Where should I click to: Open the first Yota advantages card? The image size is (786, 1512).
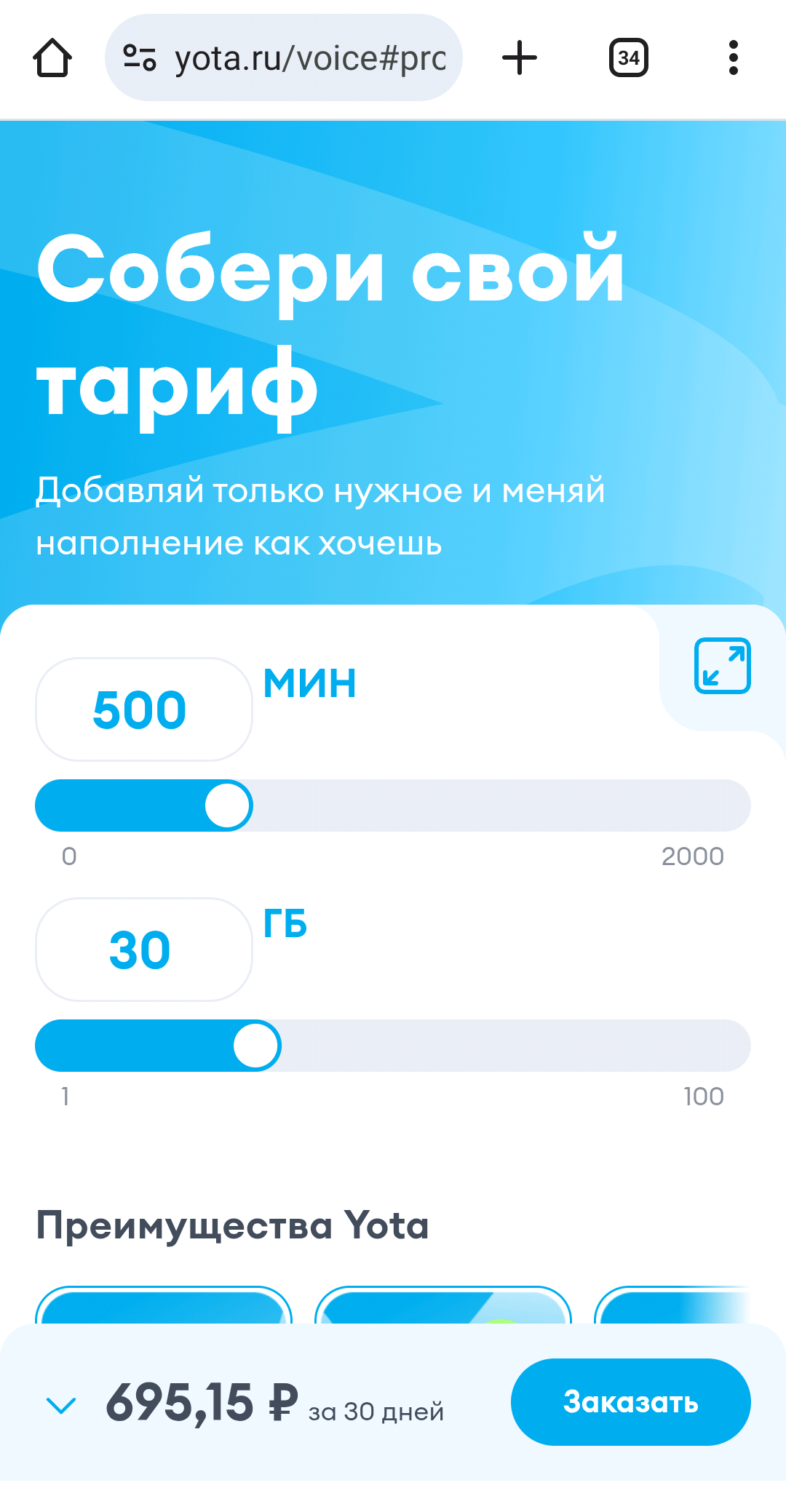[x=164, y=1306]
